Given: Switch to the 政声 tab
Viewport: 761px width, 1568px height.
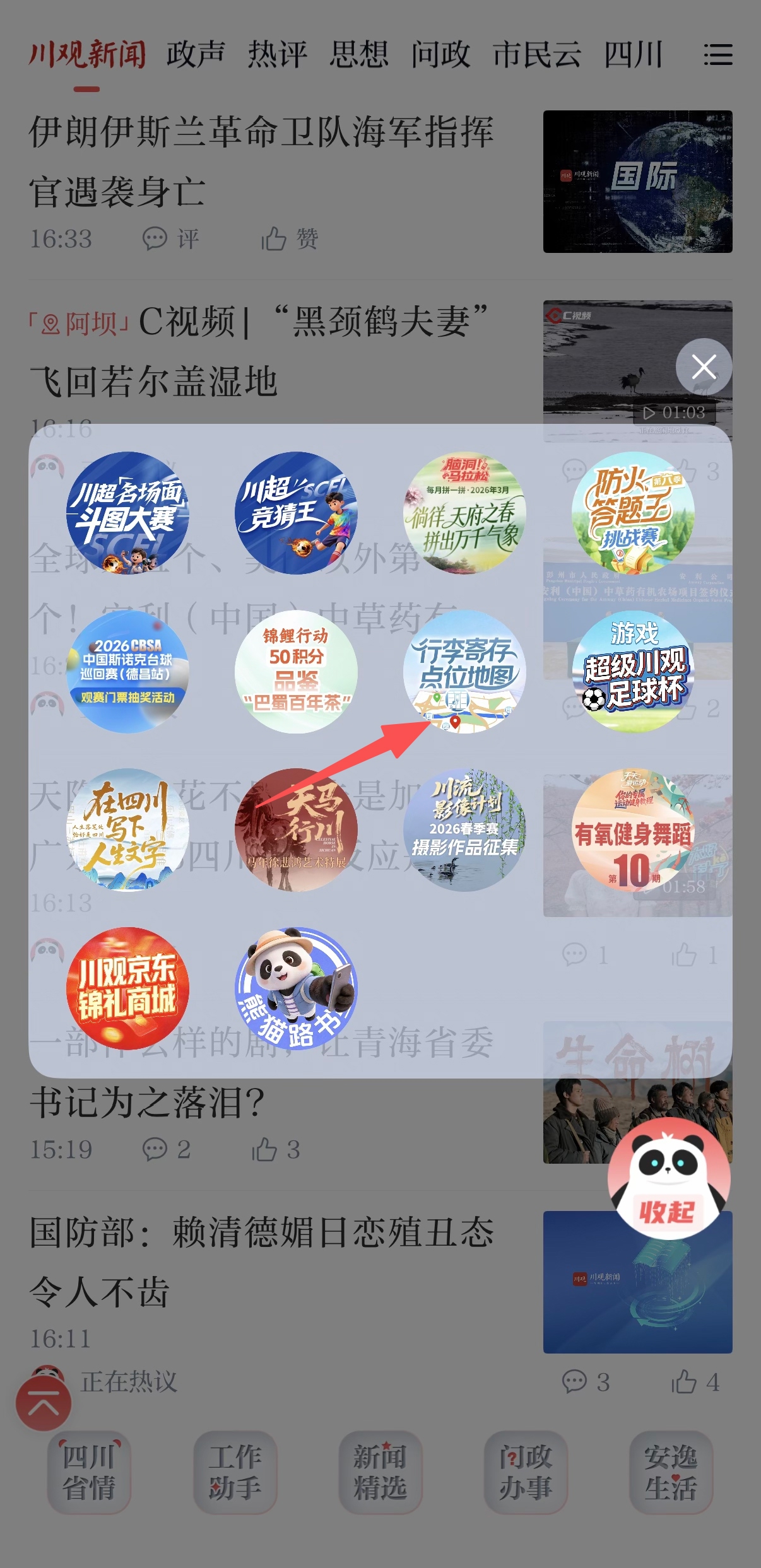Looking at the screenshot, I should 196,55.
